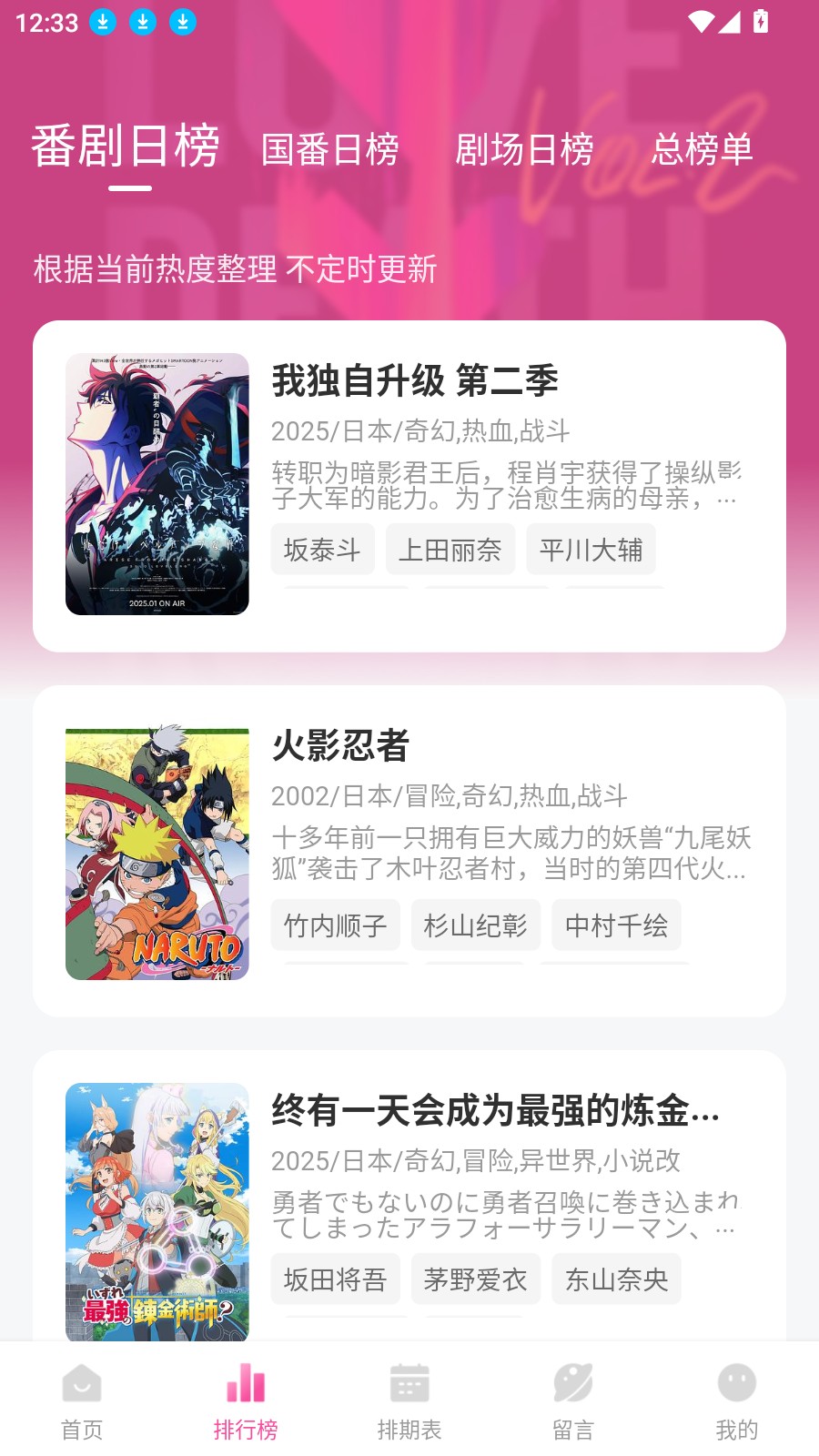Open 火影忍者 details page
This screenshot has width=819, height=1456.
(341, 748)
